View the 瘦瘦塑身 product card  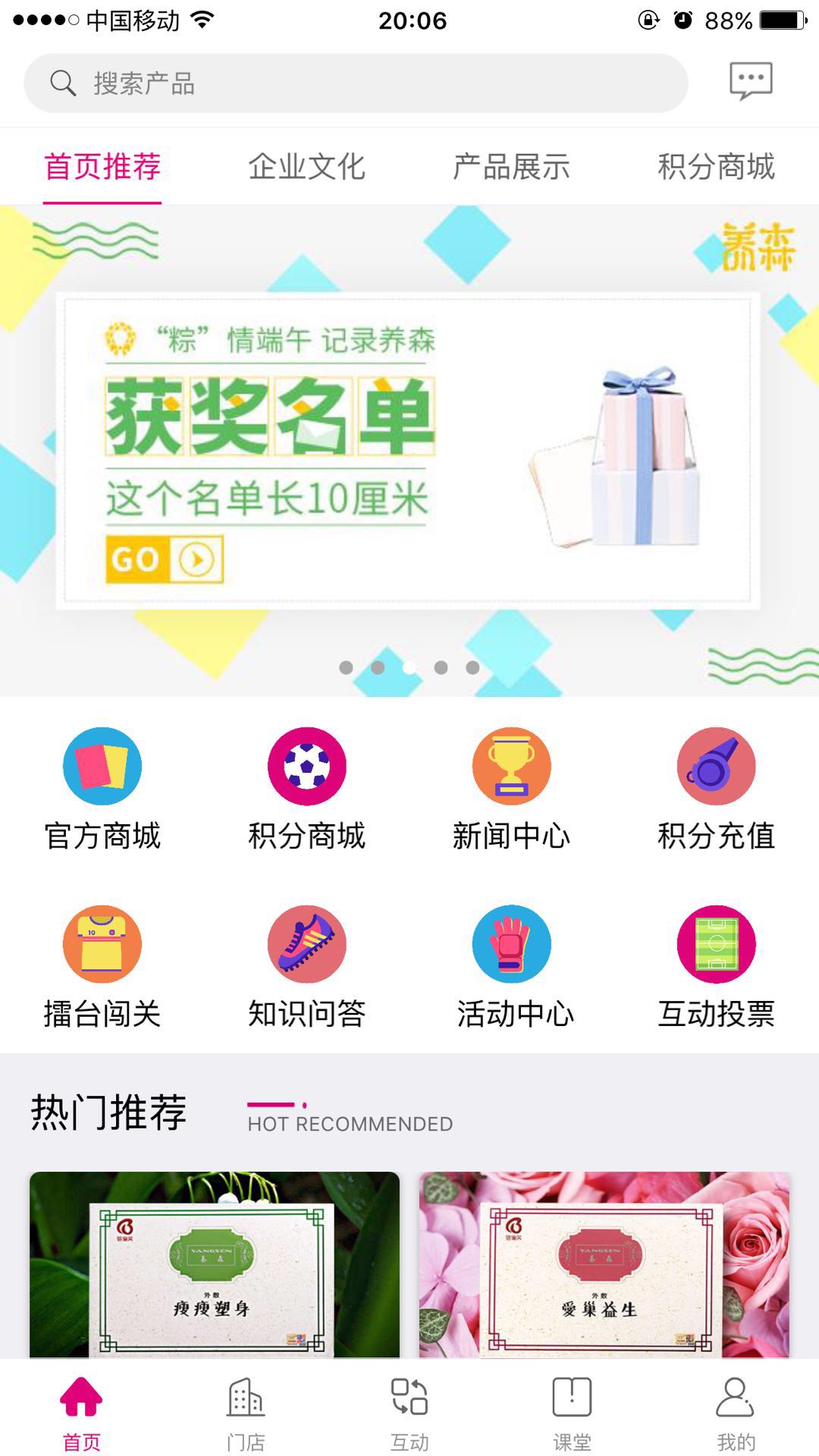(215, 1265)
